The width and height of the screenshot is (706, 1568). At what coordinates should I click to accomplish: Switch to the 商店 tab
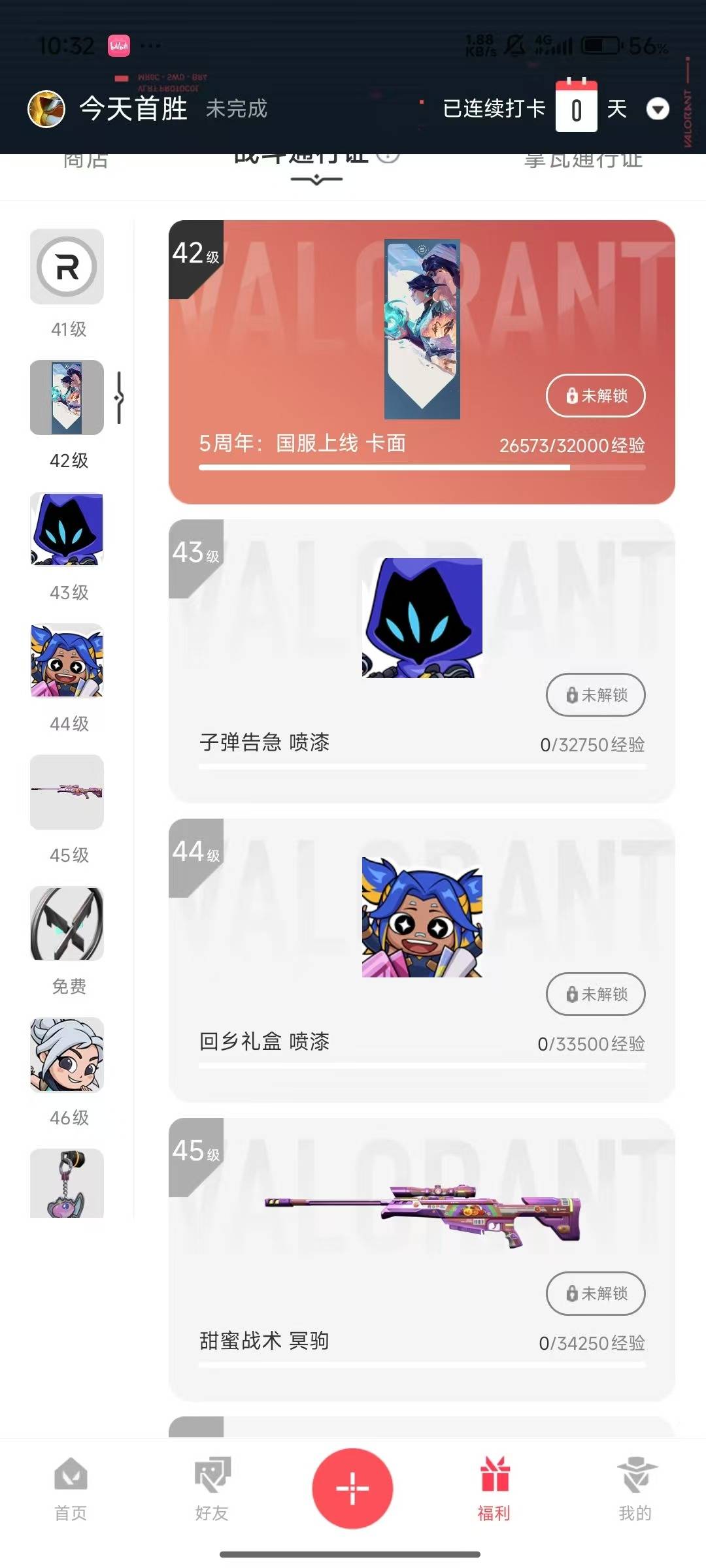point(86,161)
